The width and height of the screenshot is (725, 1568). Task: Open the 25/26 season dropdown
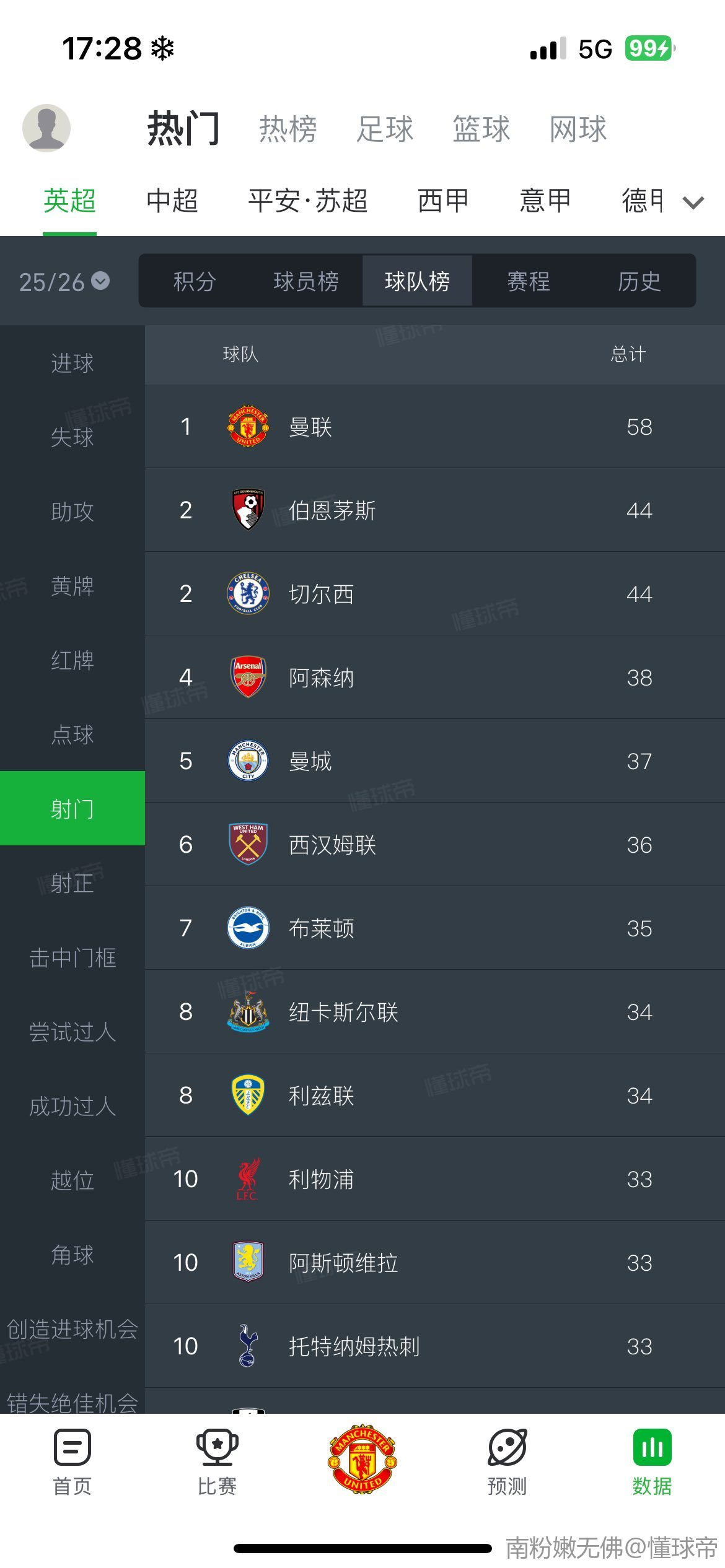click(64, 282)
